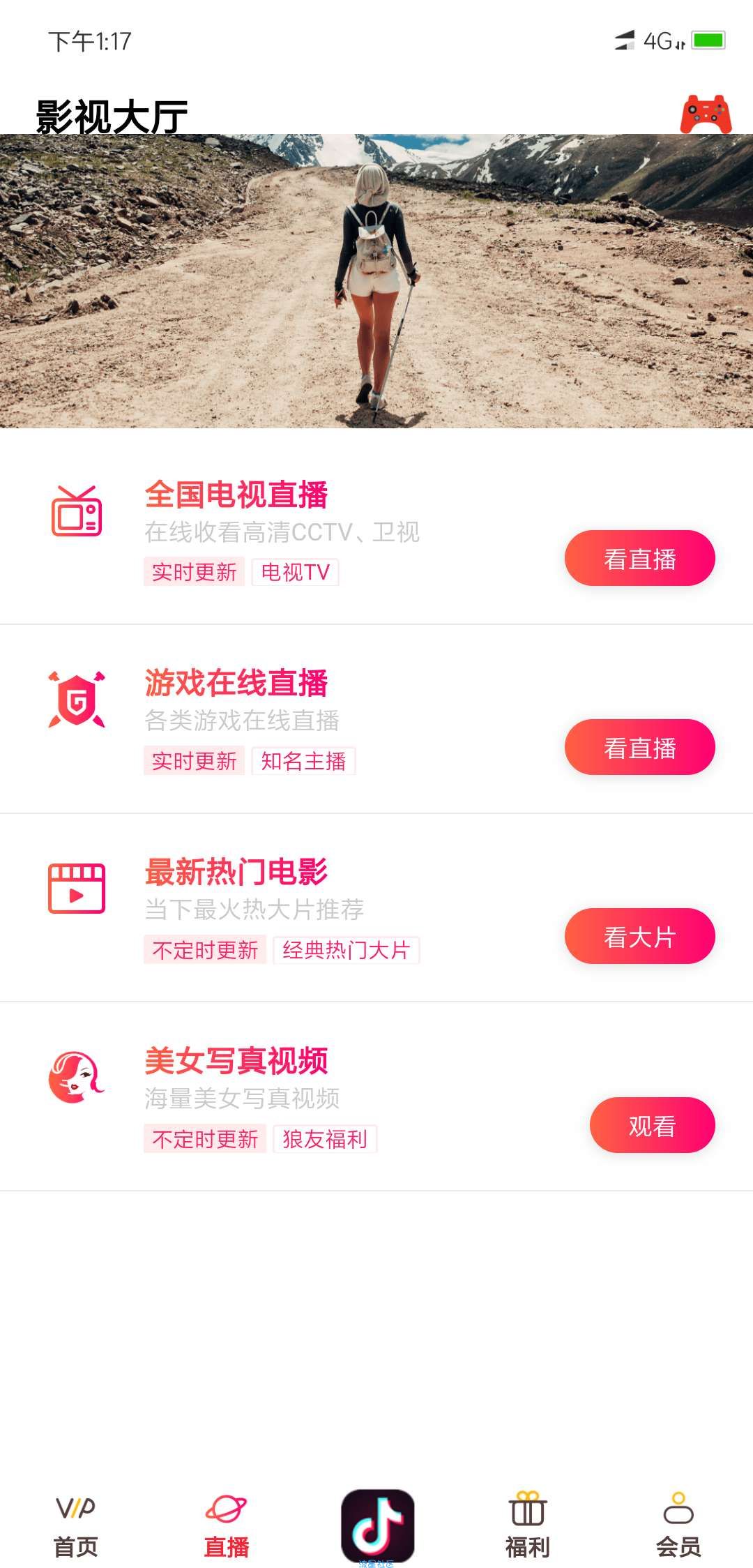Tap 观看 for 美女写真视频

pos(652,1126)
